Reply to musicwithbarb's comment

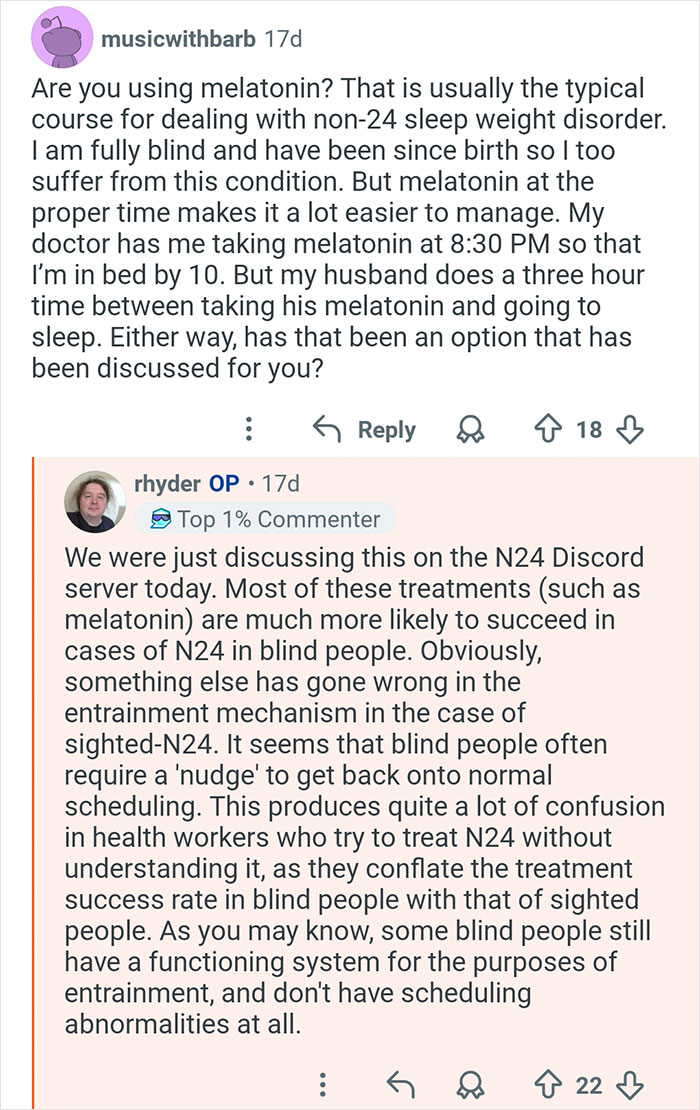pyautogui.click(x=364, y=430)
